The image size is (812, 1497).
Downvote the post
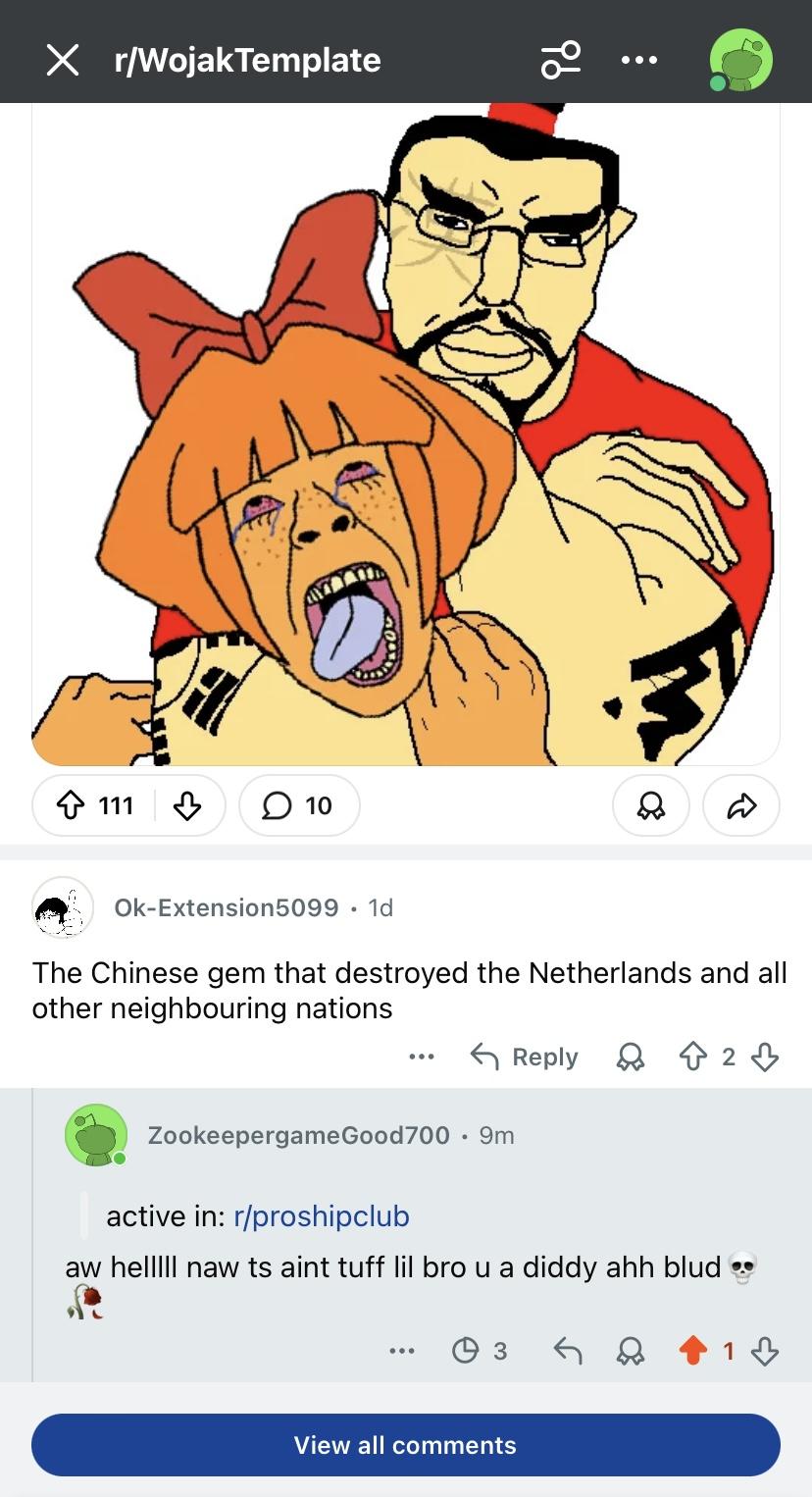click(187, 805)
